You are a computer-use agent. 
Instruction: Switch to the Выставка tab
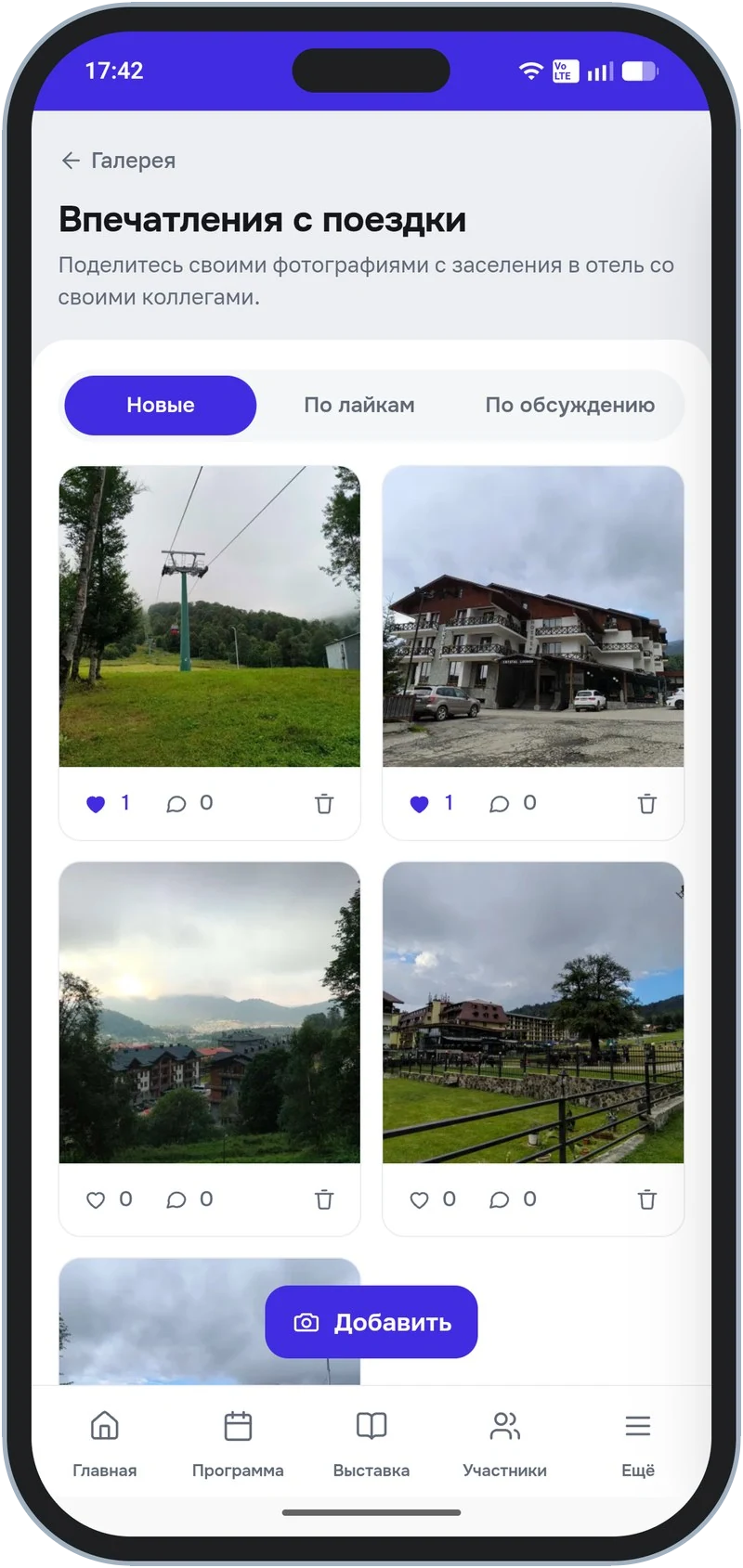(x=371, y=1444)
